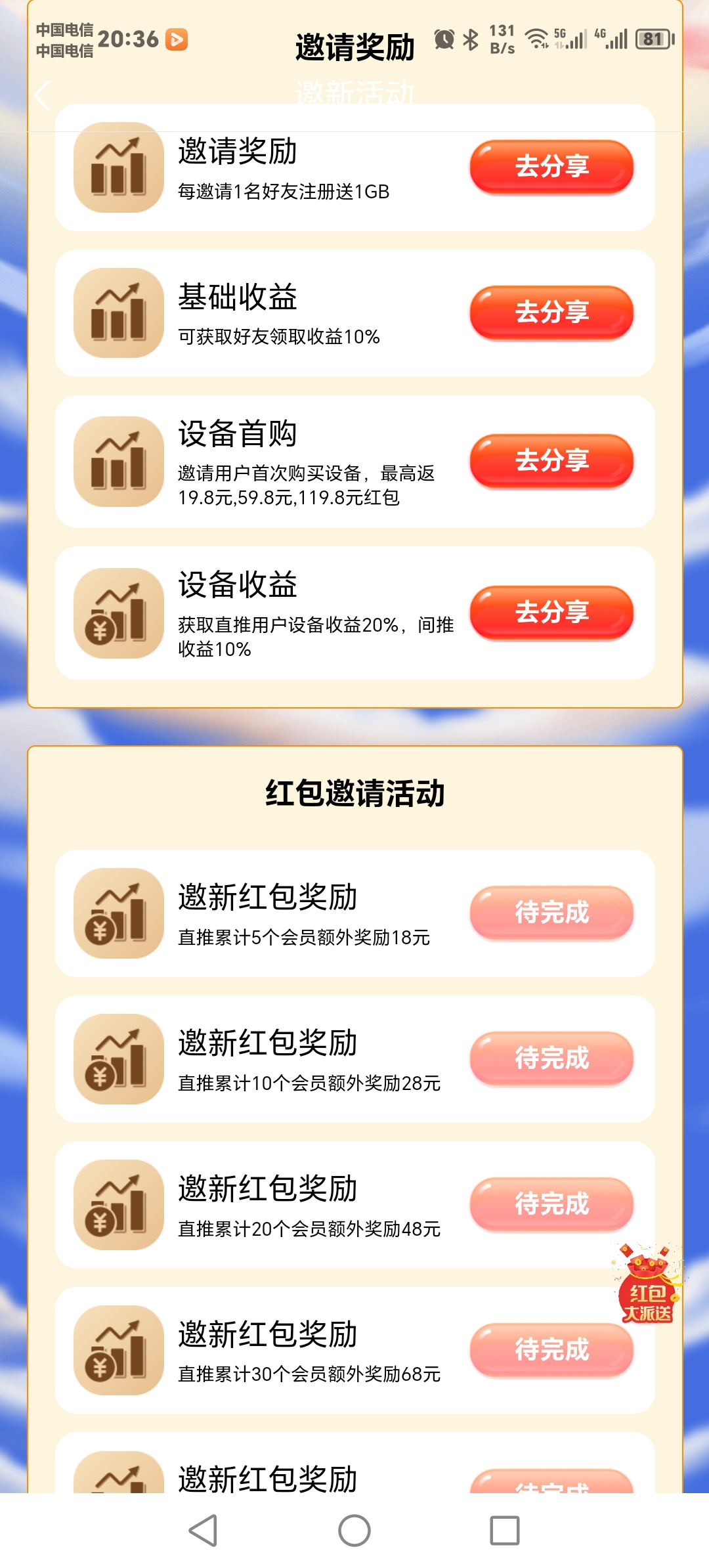Tap 去分享 for 基础收益
This screenshot has height=1568, width=709.
click(551, 313)
